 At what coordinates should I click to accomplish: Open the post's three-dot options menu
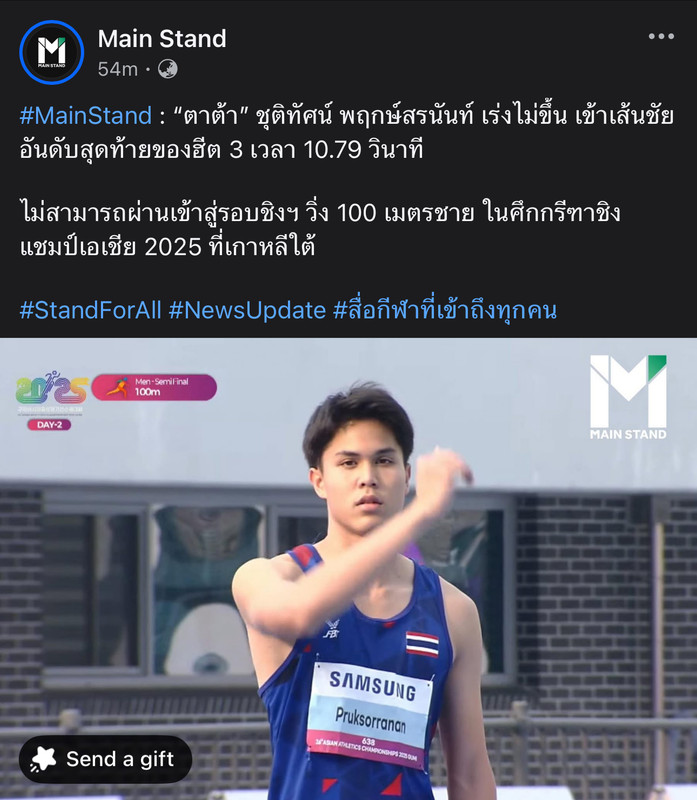[661, 37]
